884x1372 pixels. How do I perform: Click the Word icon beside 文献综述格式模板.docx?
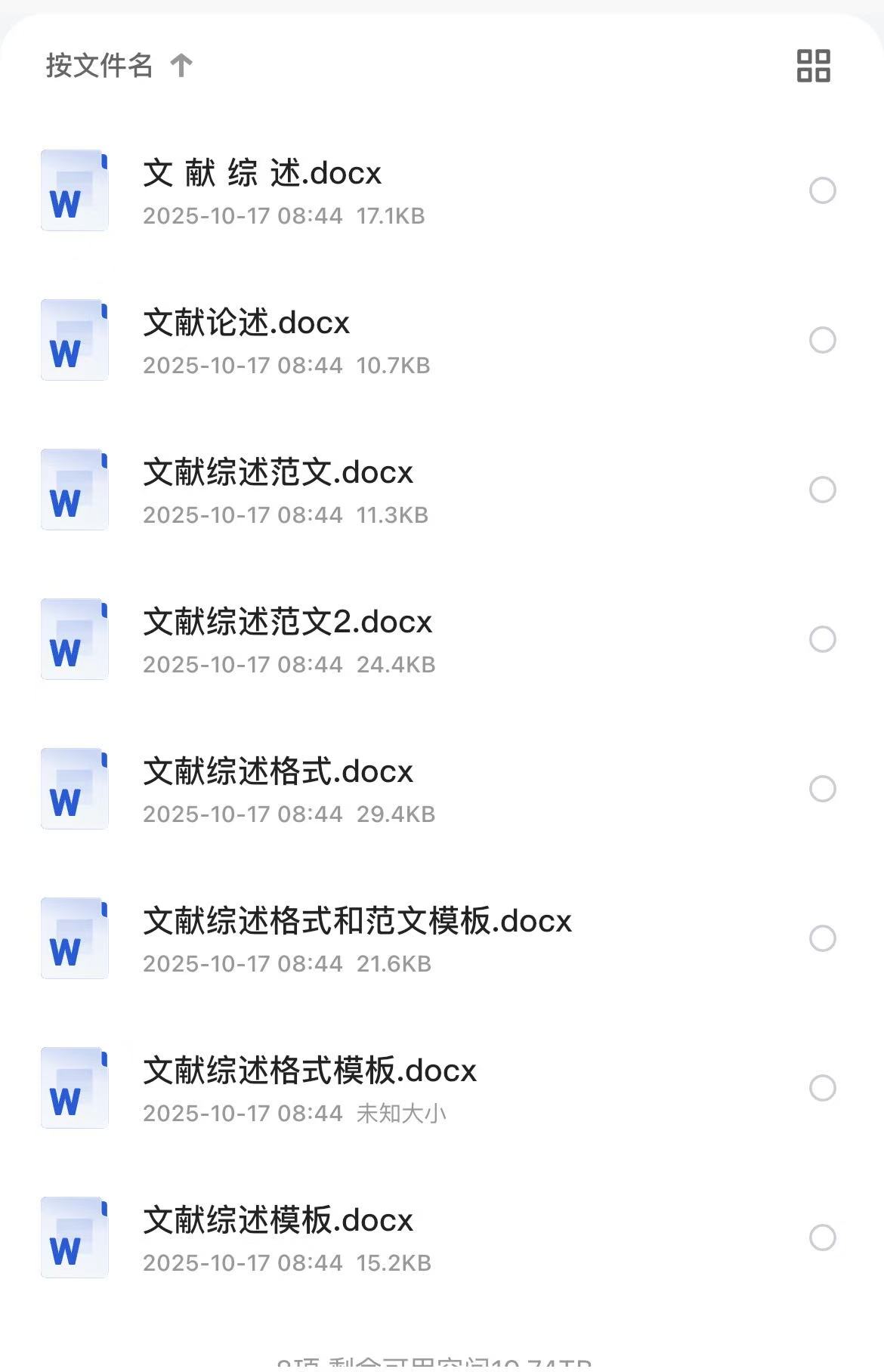click(73, 1088)
